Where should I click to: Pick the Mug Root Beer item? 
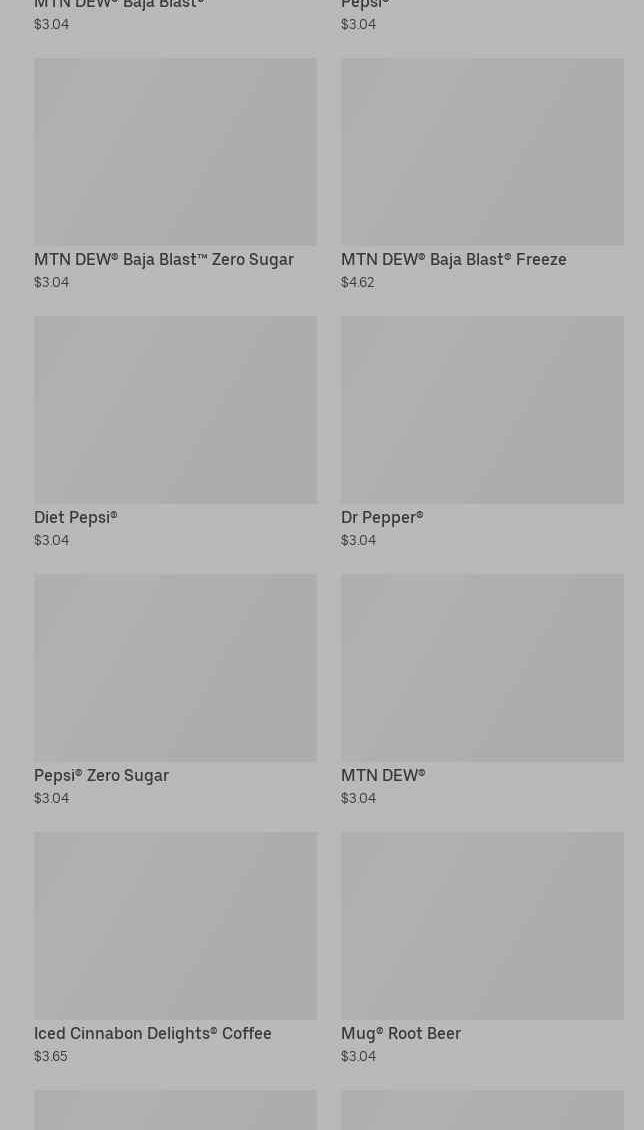481,948
